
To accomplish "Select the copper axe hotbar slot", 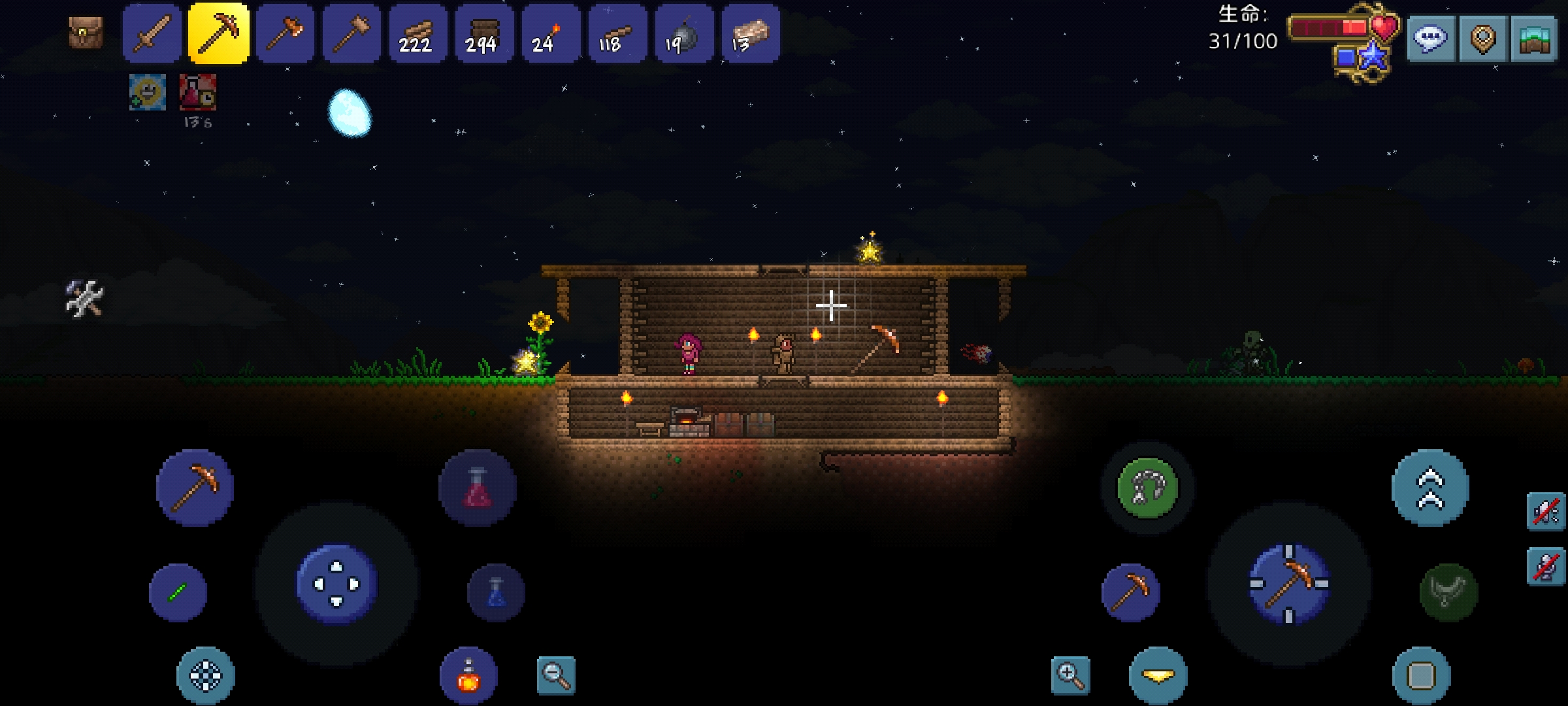I will (285, 33).
